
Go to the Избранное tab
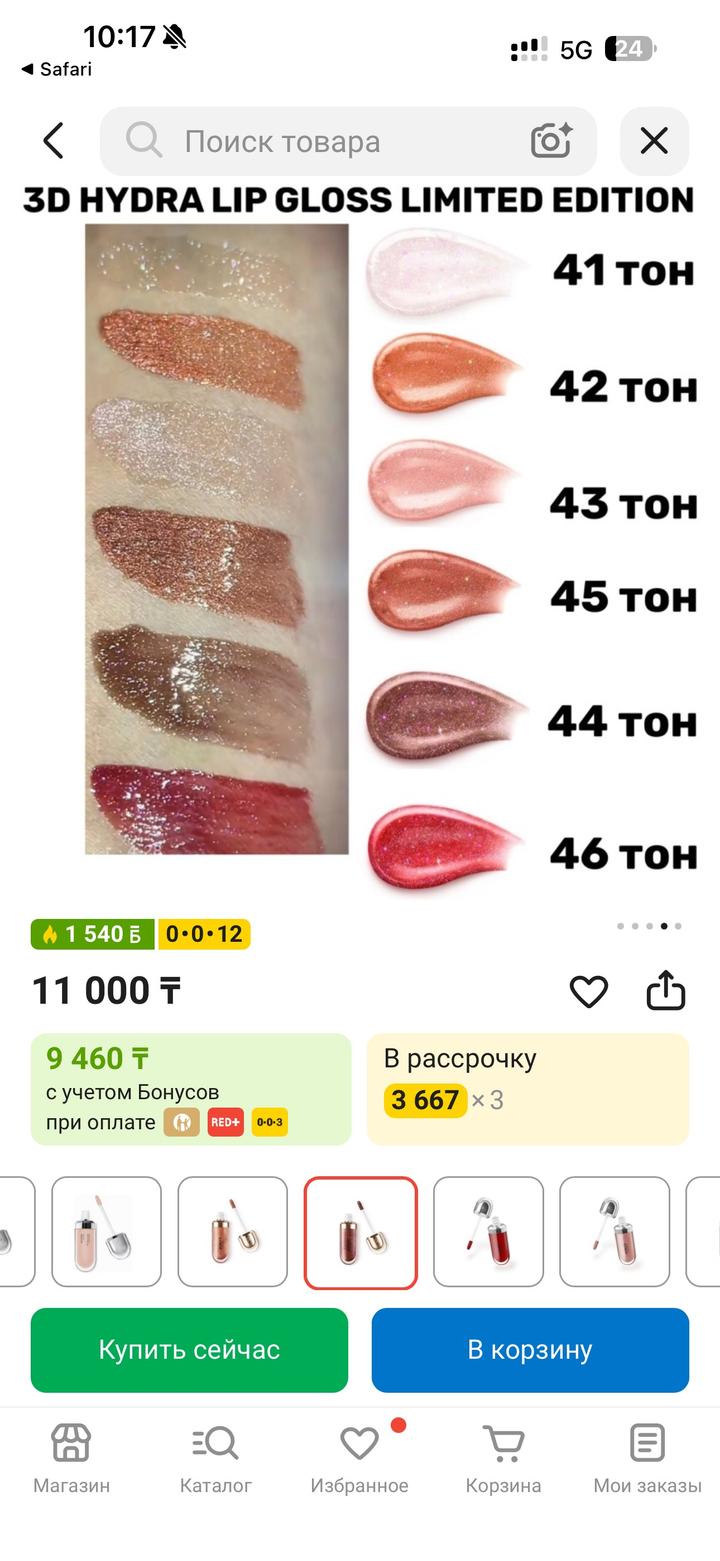(359, 1459)
